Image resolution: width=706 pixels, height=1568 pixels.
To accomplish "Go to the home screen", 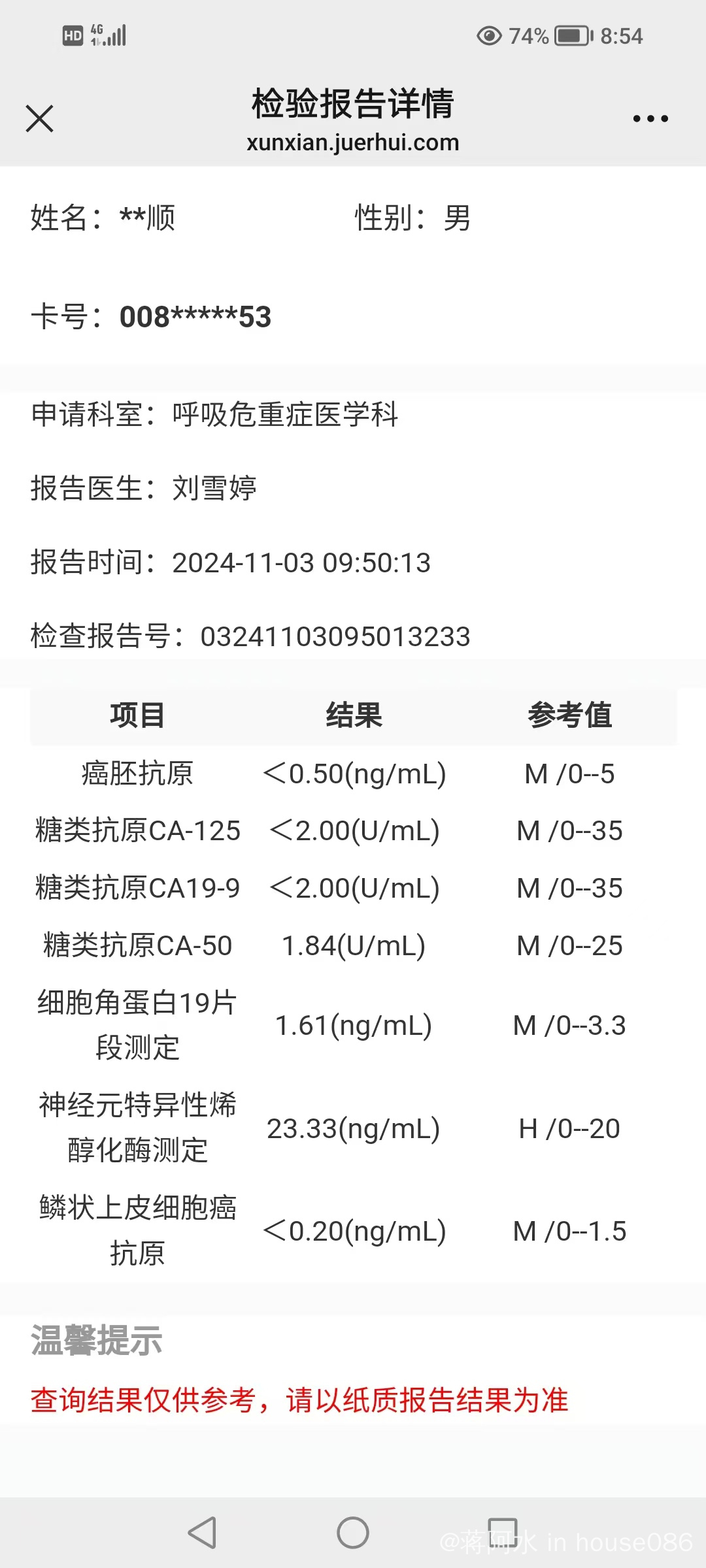I will pos(353,1533).
